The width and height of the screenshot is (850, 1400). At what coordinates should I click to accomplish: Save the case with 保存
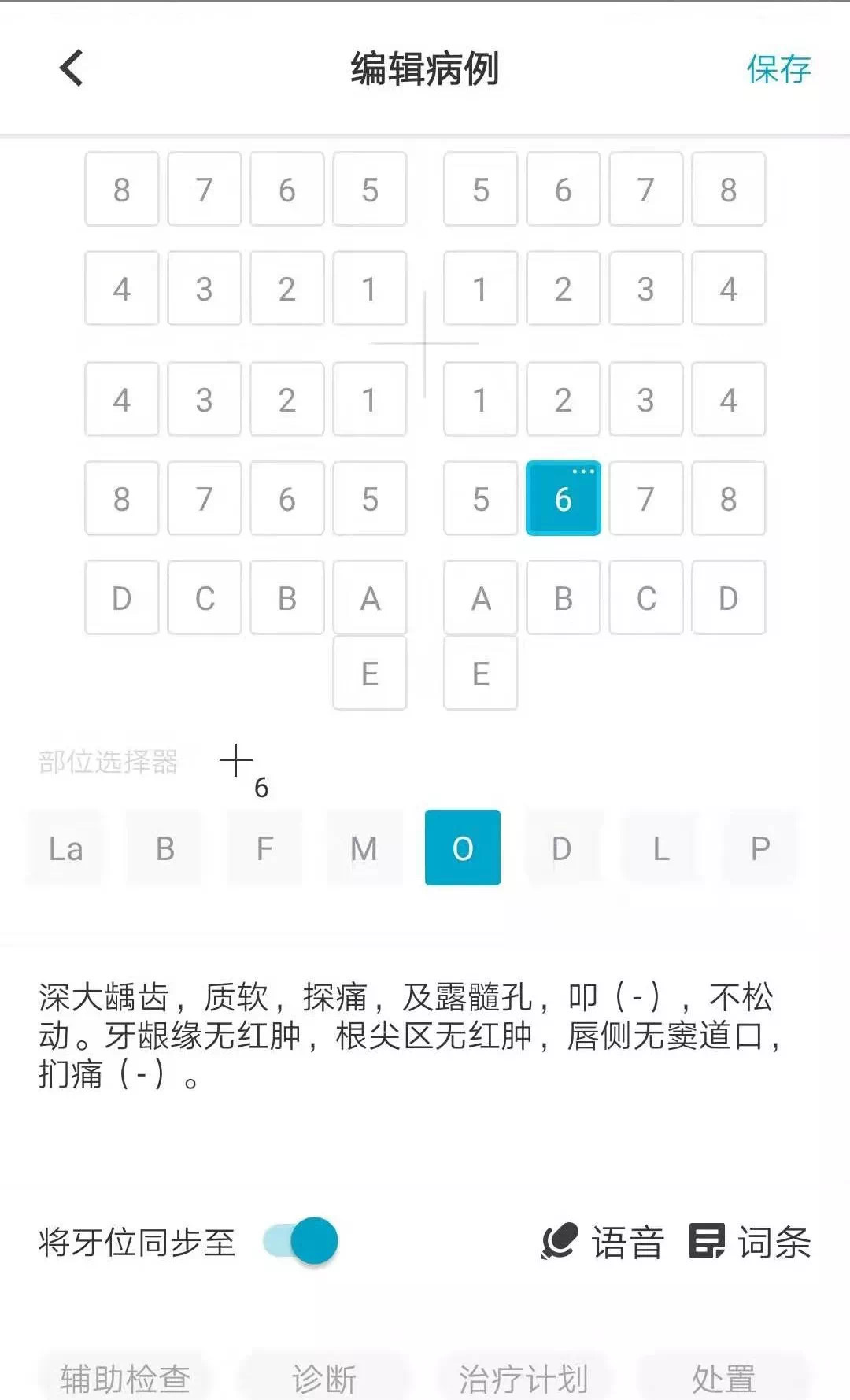point(778,69)
